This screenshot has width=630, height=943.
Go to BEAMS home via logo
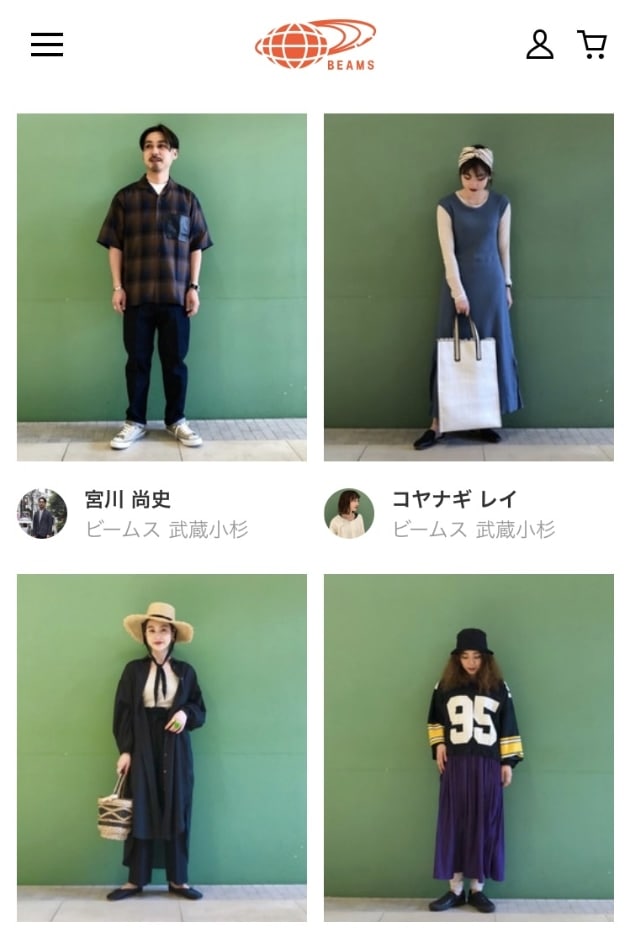[x=315, y=45]
